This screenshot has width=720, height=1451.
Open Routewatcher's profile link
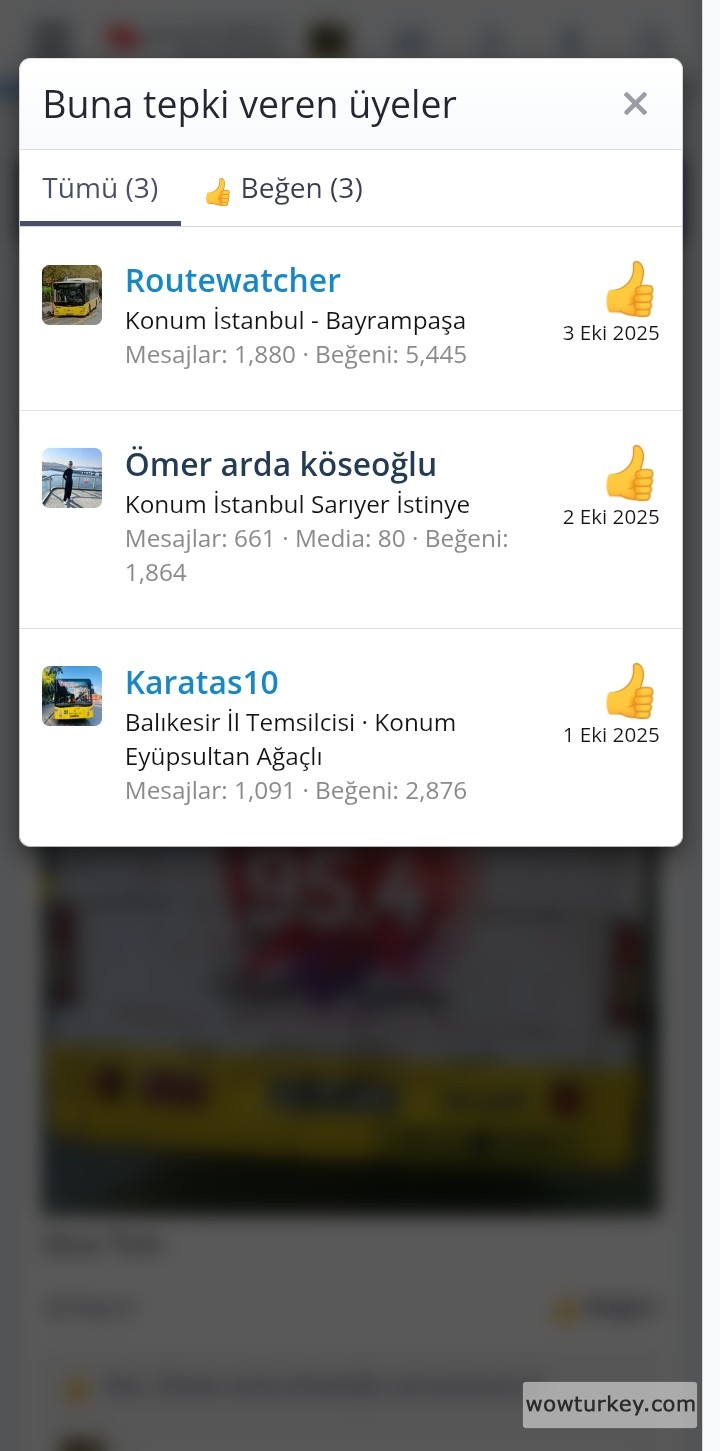[x=232, y=281]
